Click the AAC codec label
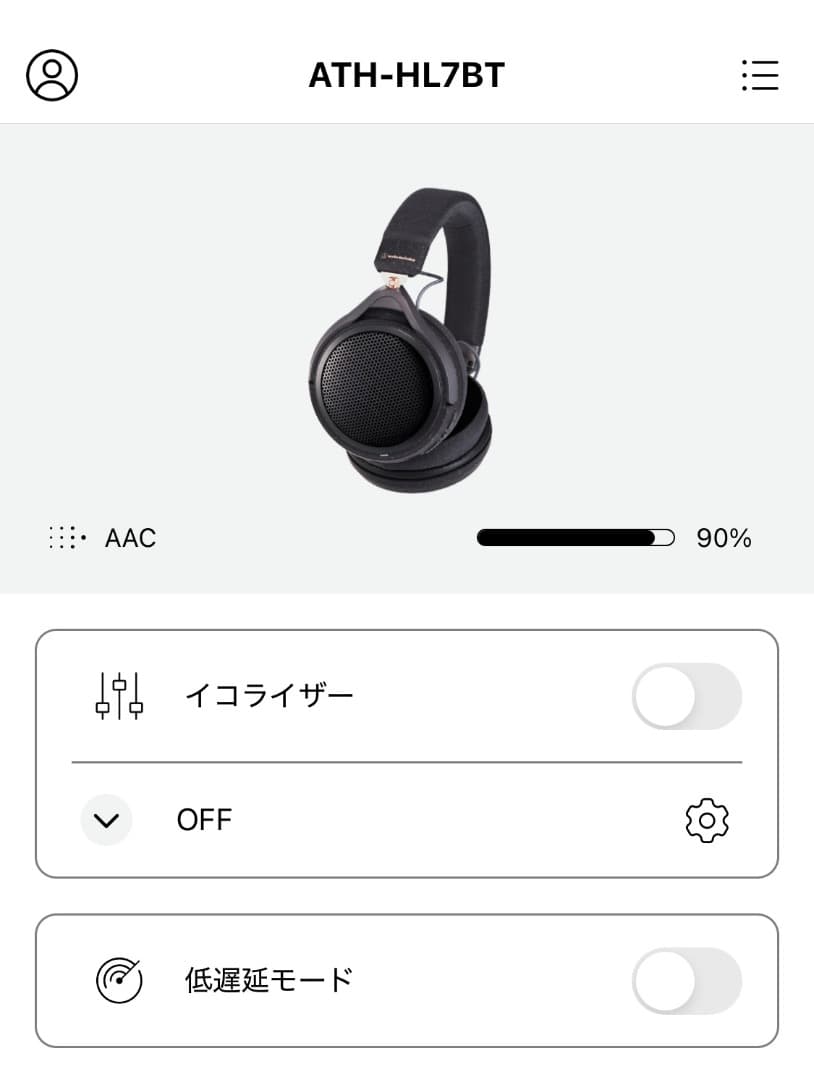Screen dimensions: 814x1080 tap(131, 537)
